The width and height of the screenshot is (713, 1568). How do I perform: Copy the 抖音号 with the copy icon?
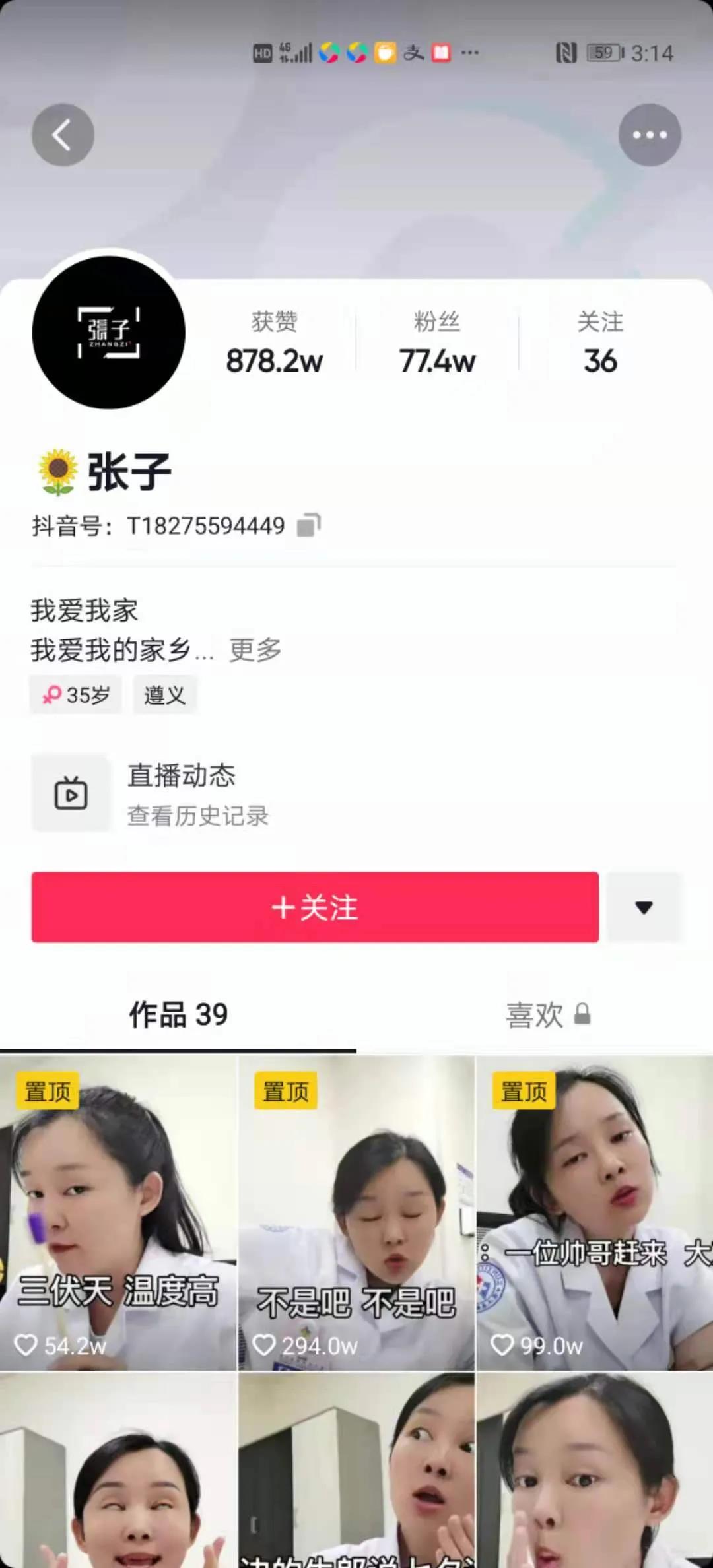pos(308,525)
